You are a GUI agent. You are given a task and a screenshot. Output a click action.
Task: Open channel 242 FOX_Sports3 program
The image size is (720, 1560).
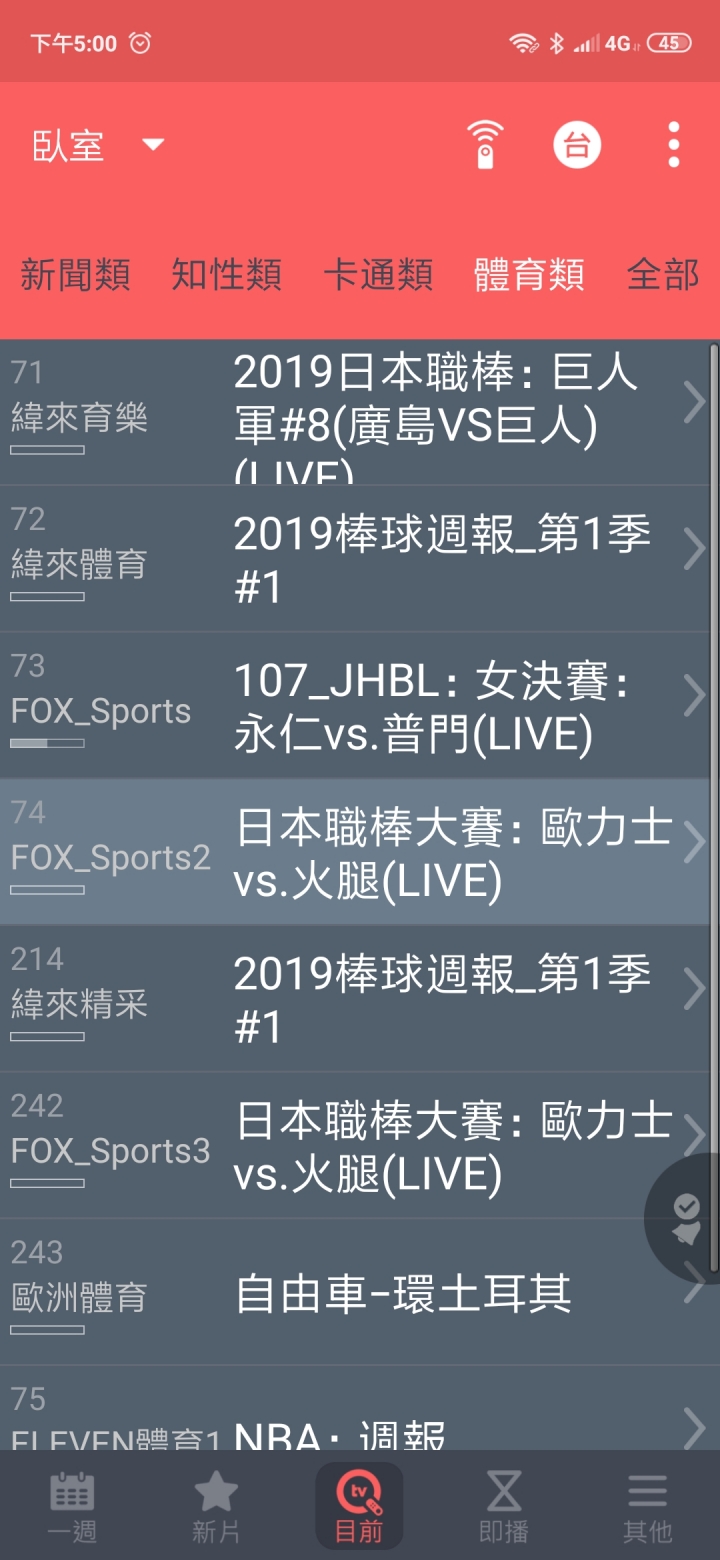355,1145
